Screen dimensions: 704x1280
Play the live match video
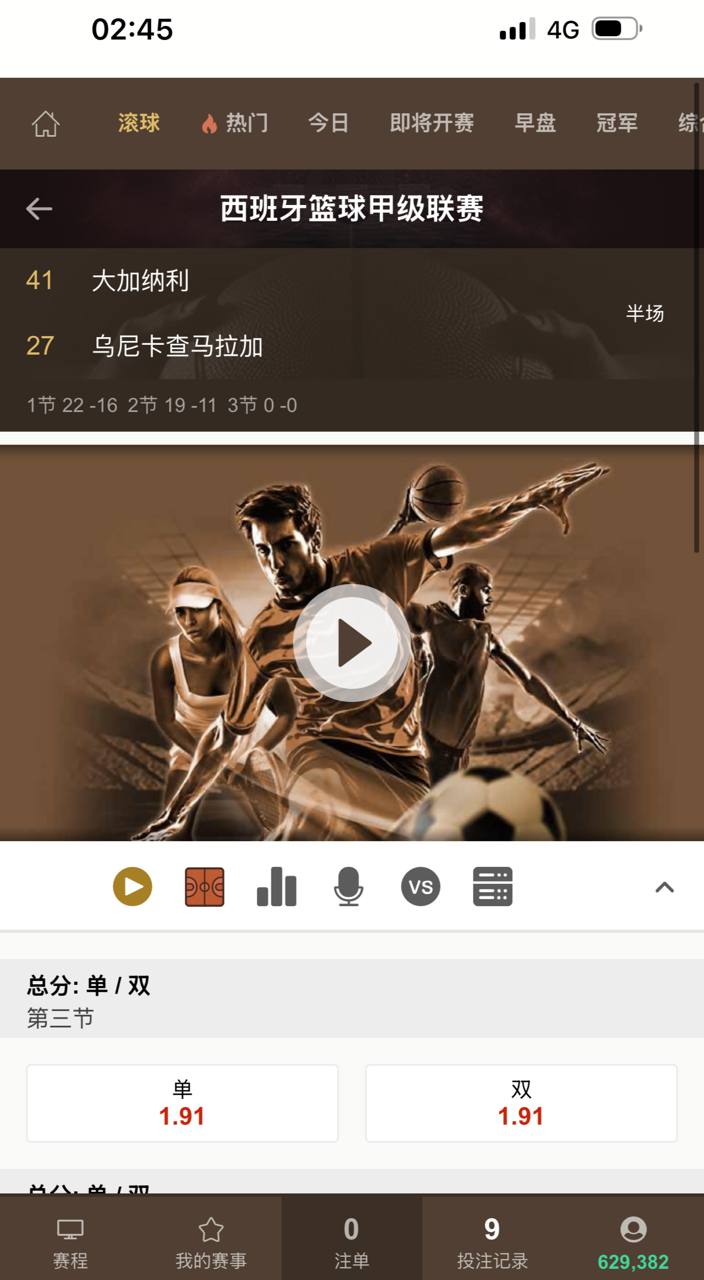click(x=352, y=643)
